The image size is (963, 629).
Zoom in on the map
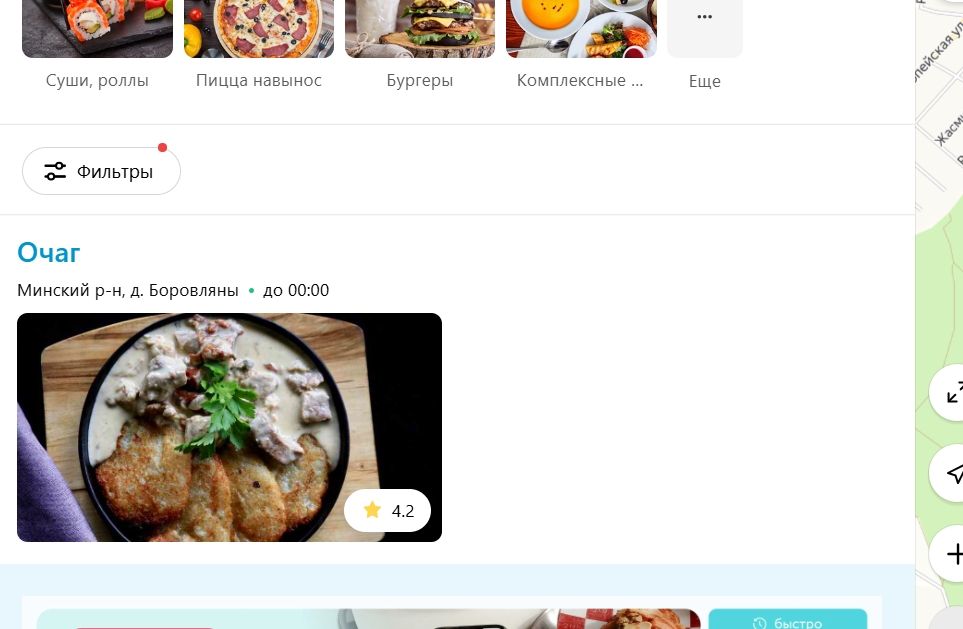click(951, 553)
